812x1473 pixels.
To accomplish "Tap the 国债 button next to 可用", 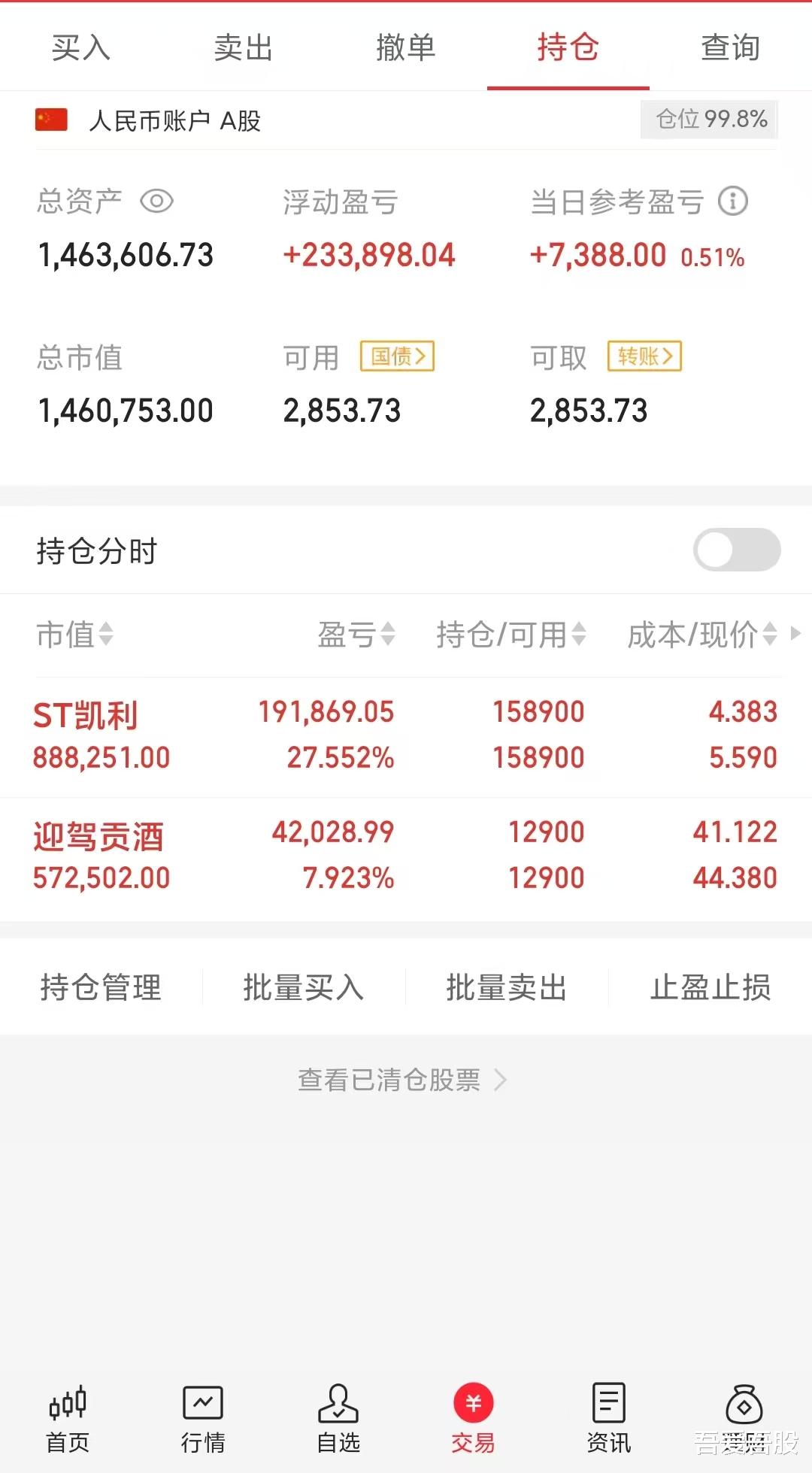I will click(398, 356).
